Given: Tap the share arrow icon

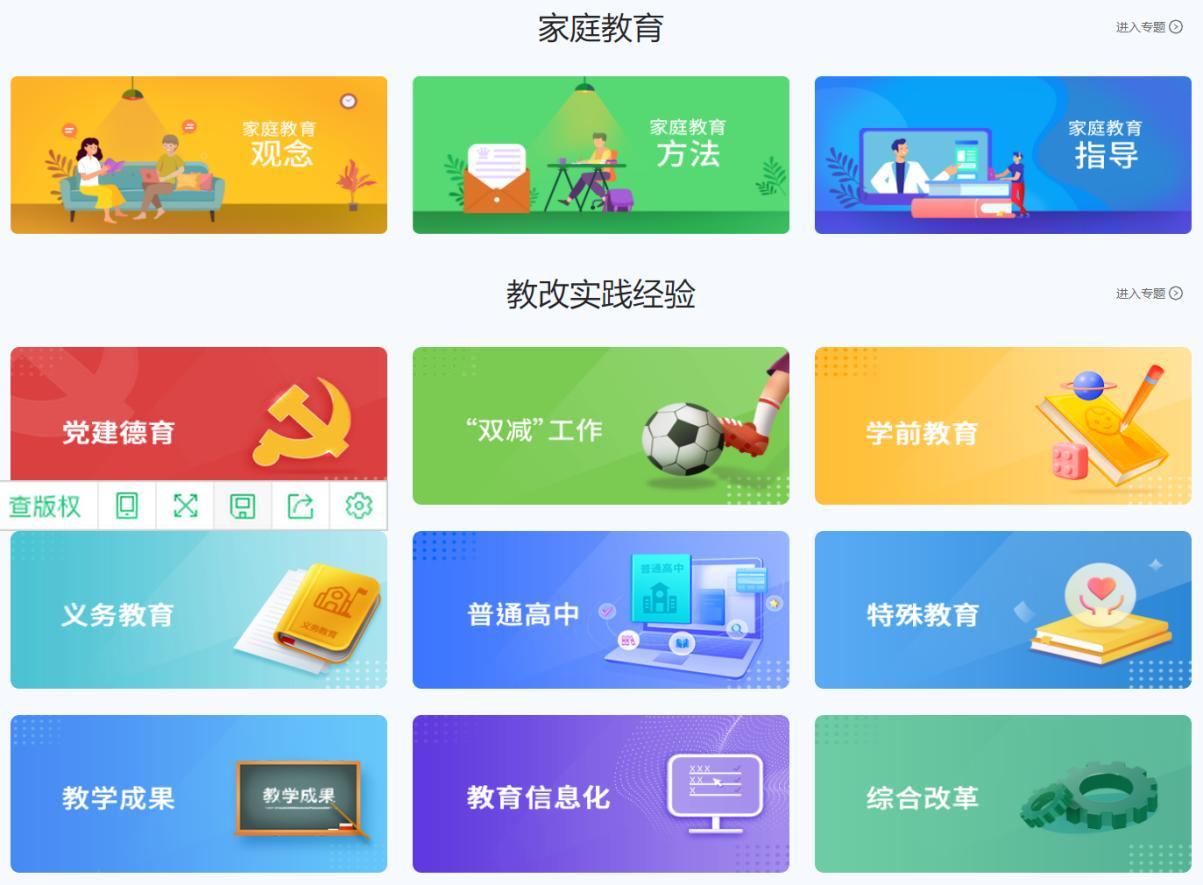Looking at the screenshot, I should click(300, 506).
